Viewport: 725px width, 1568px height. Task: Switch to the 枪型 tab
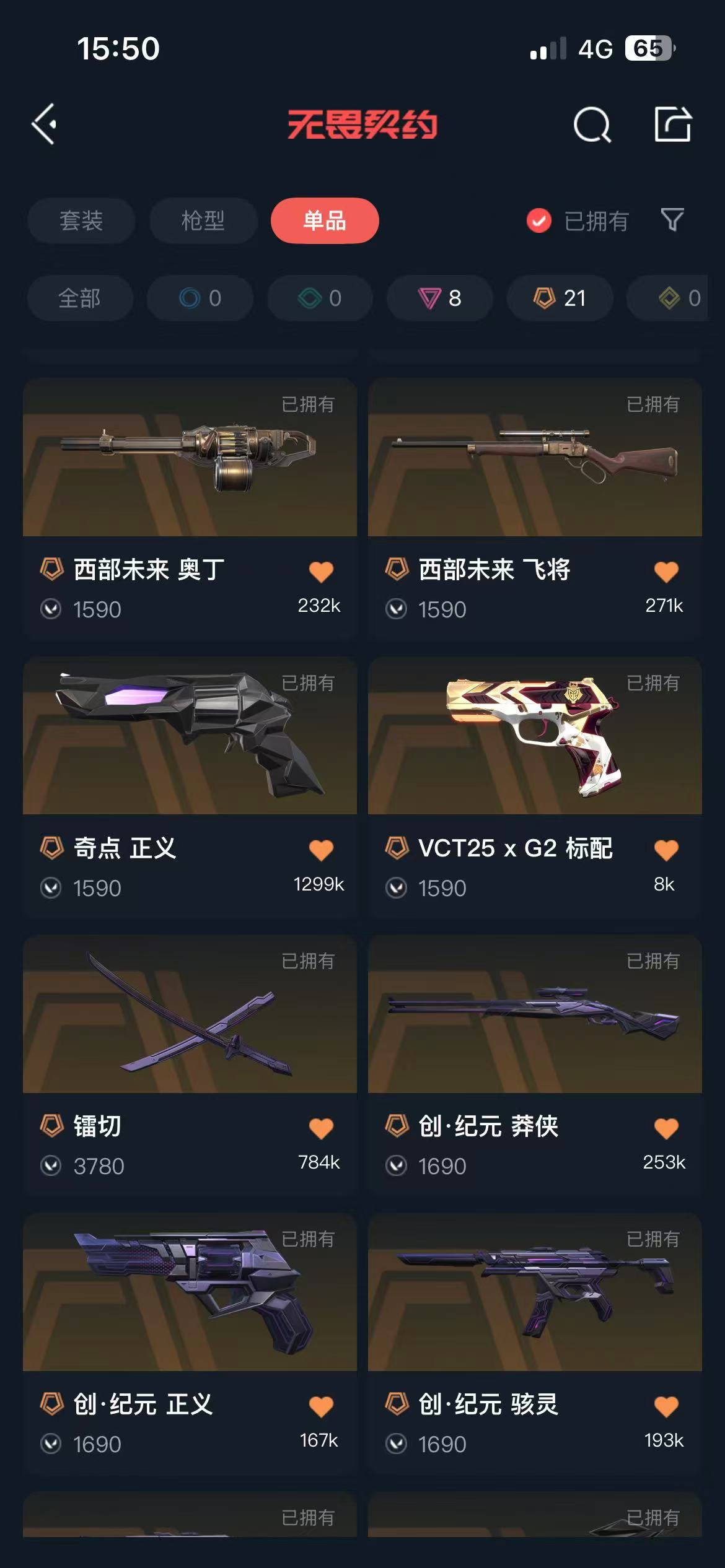[x=203, y=220]
